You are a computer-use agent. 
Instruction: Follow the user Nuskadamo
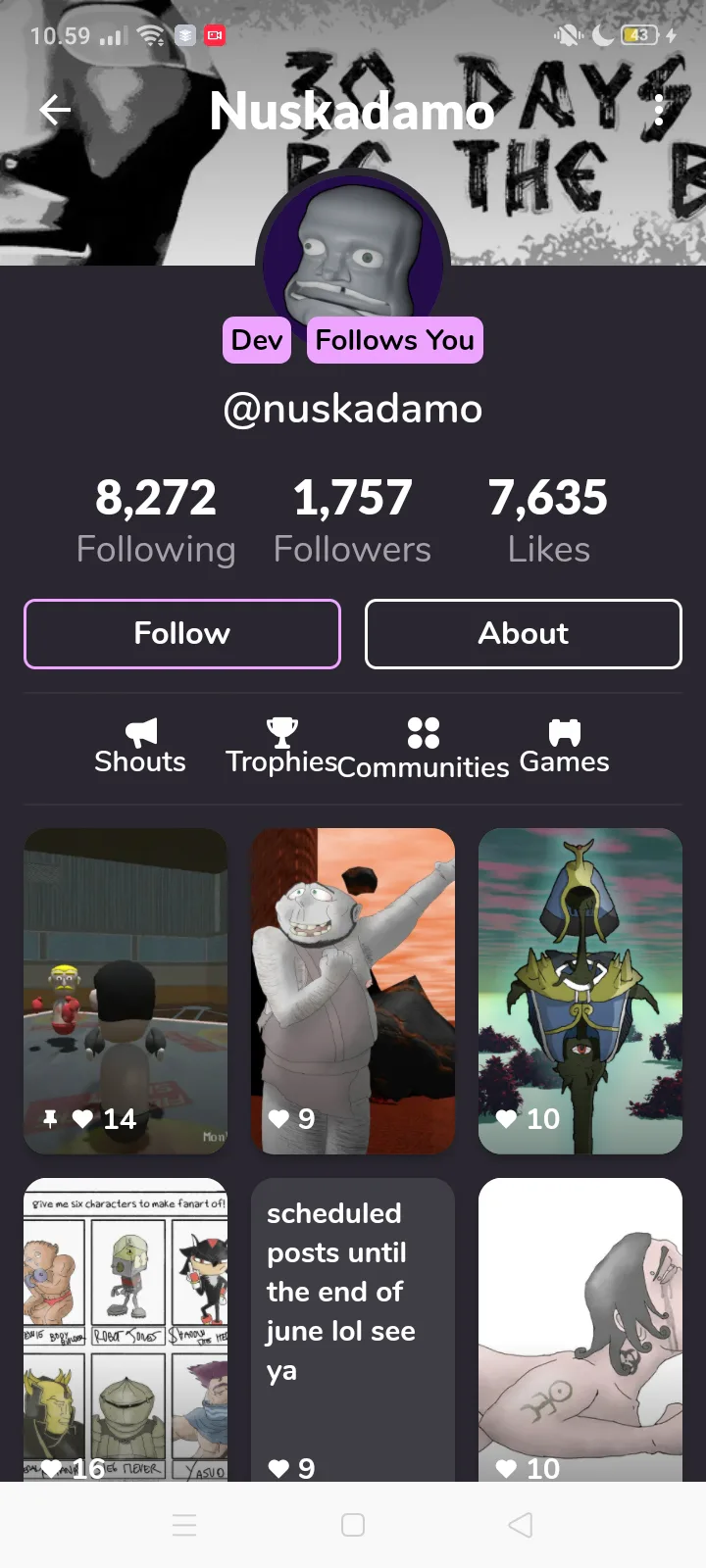[182, 634]
